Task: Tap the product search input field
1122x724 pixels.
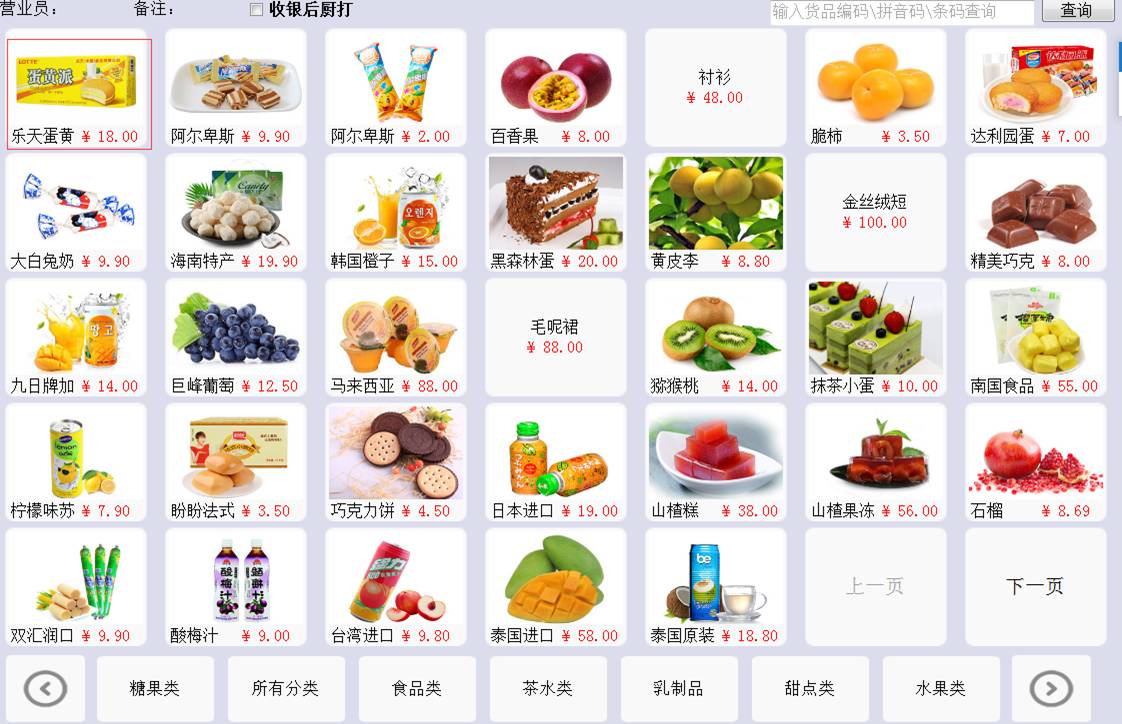Action: [x=901, y=12]
